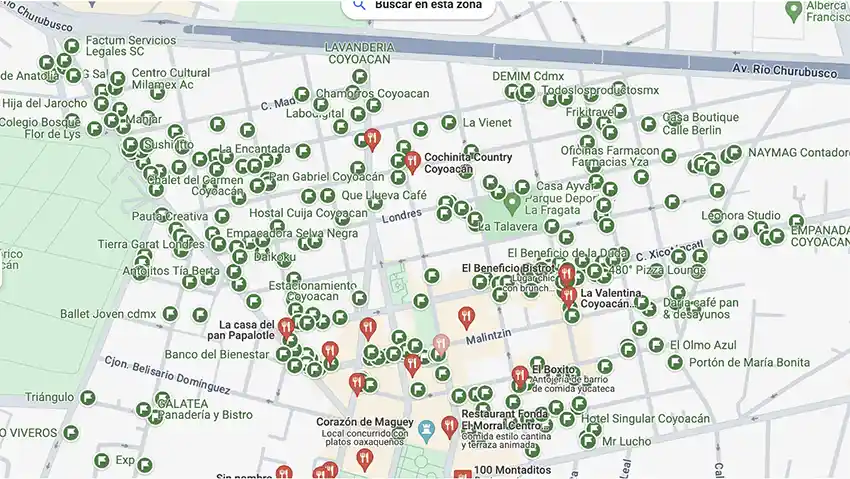850x479 pixels.
Task: Open El Beneficio Bistro restaurant marker
Action: [566, 273]
